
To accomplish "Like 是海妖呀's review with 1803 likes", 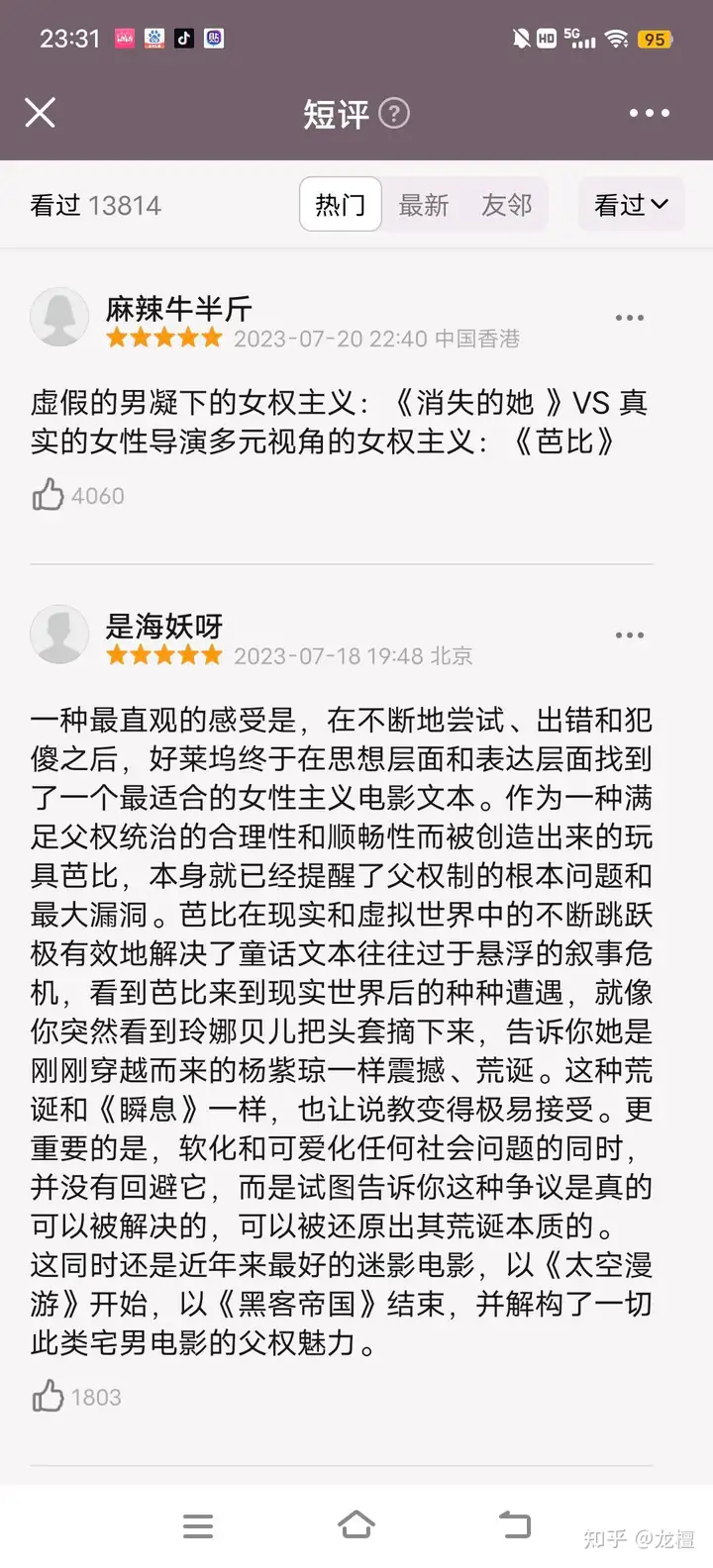I will pyautogui.click(x=49, y=1397).
